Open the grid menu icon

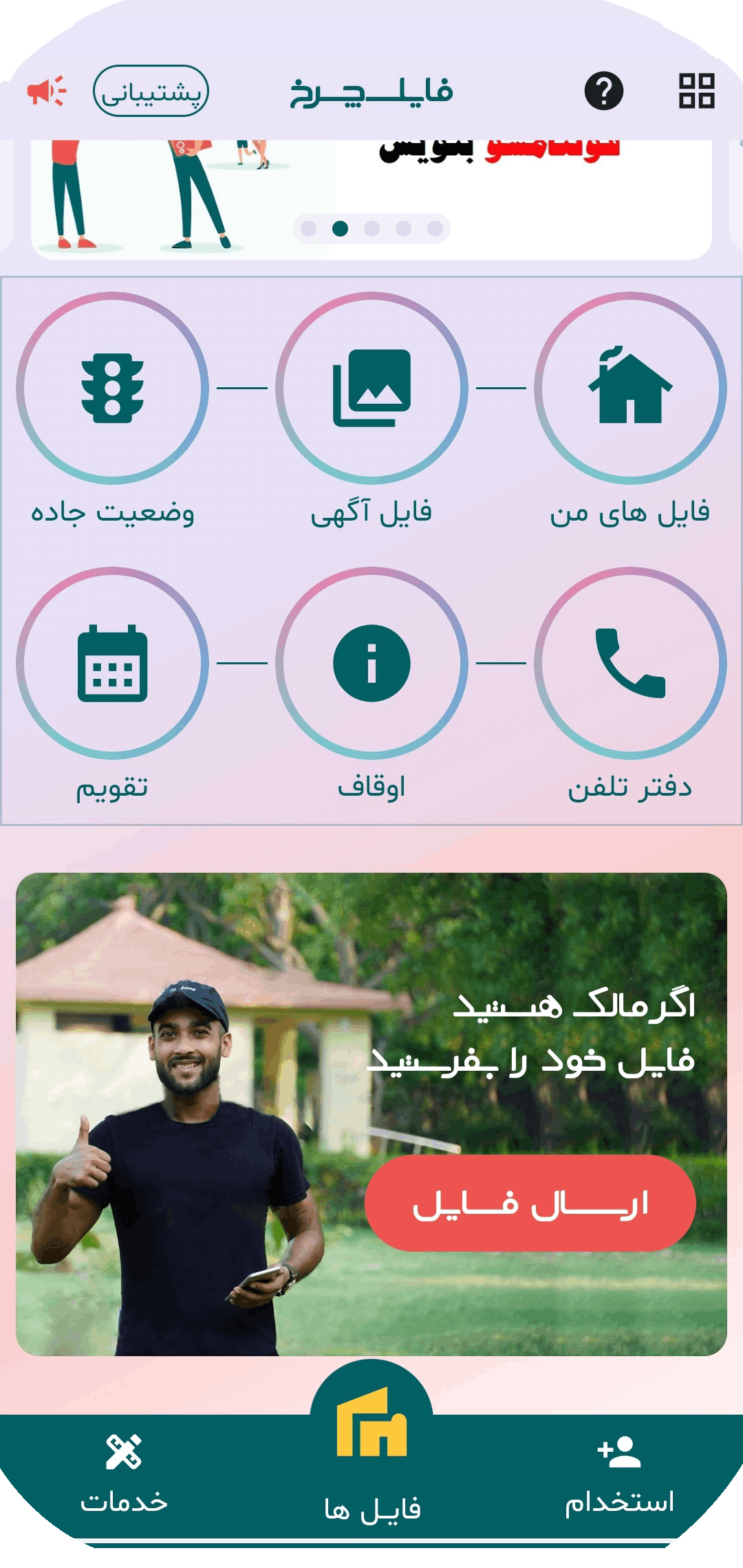pyautogui.click(x=697, y=91)
